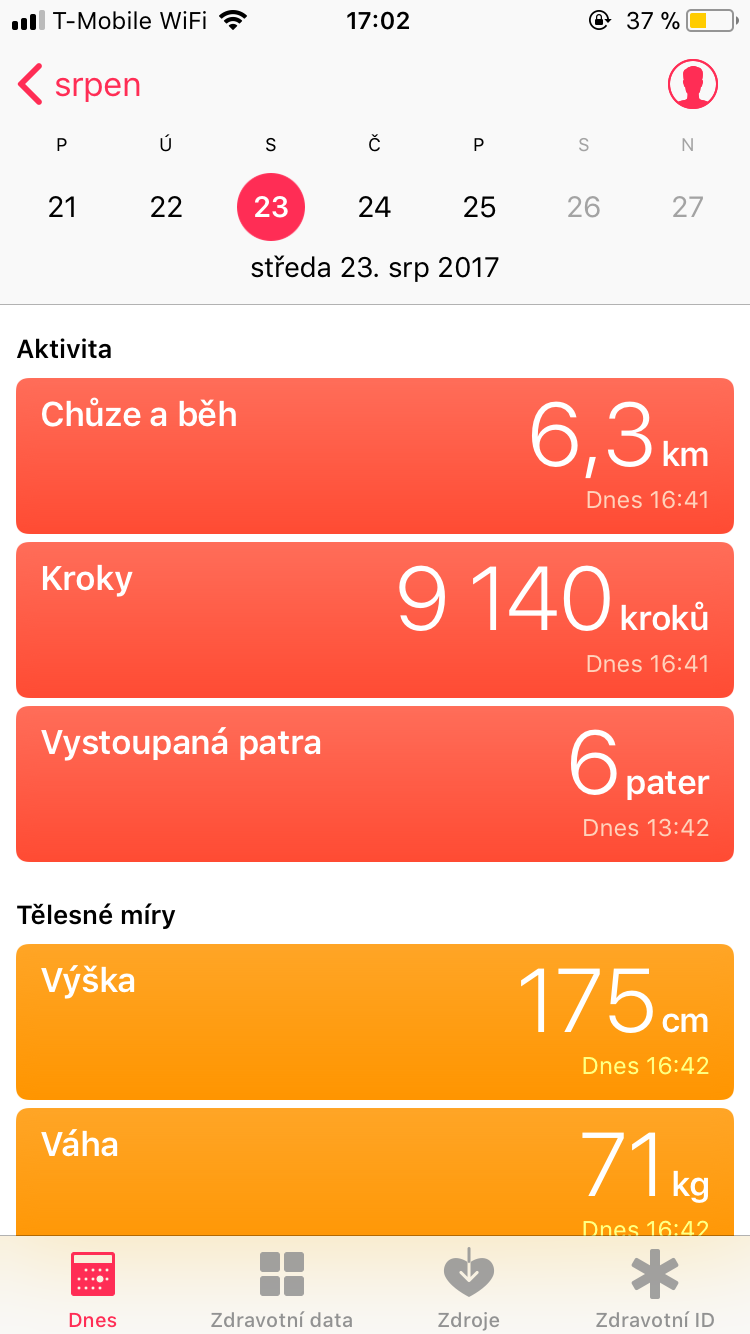Switch to the Zdroje tab
The height and width of the screenshot is (1334, 750).
coord(468,1288)
